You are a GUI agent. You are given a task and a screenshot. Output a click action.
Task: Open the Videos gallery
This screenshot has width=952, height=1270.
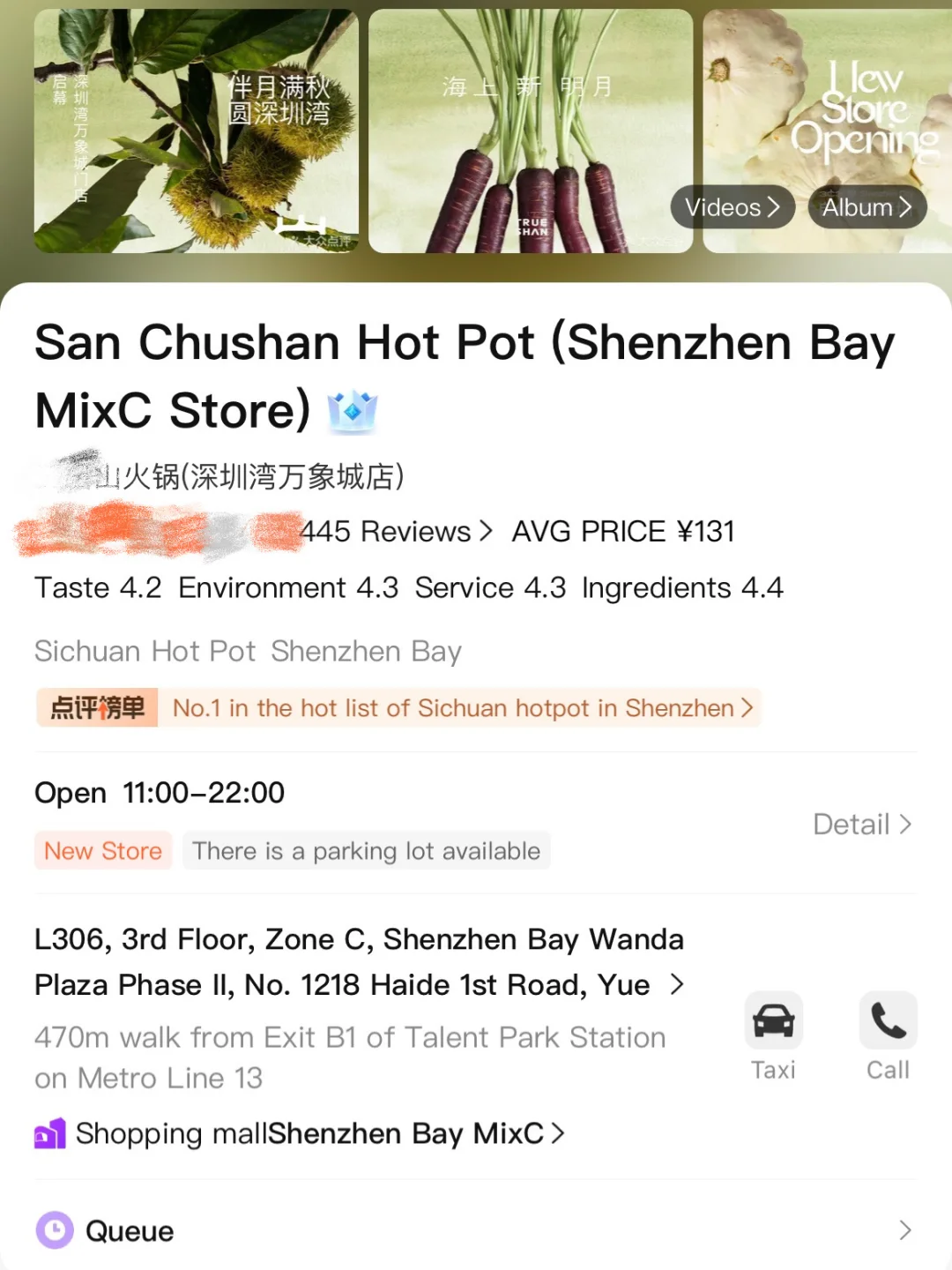[x=733, y=208]
